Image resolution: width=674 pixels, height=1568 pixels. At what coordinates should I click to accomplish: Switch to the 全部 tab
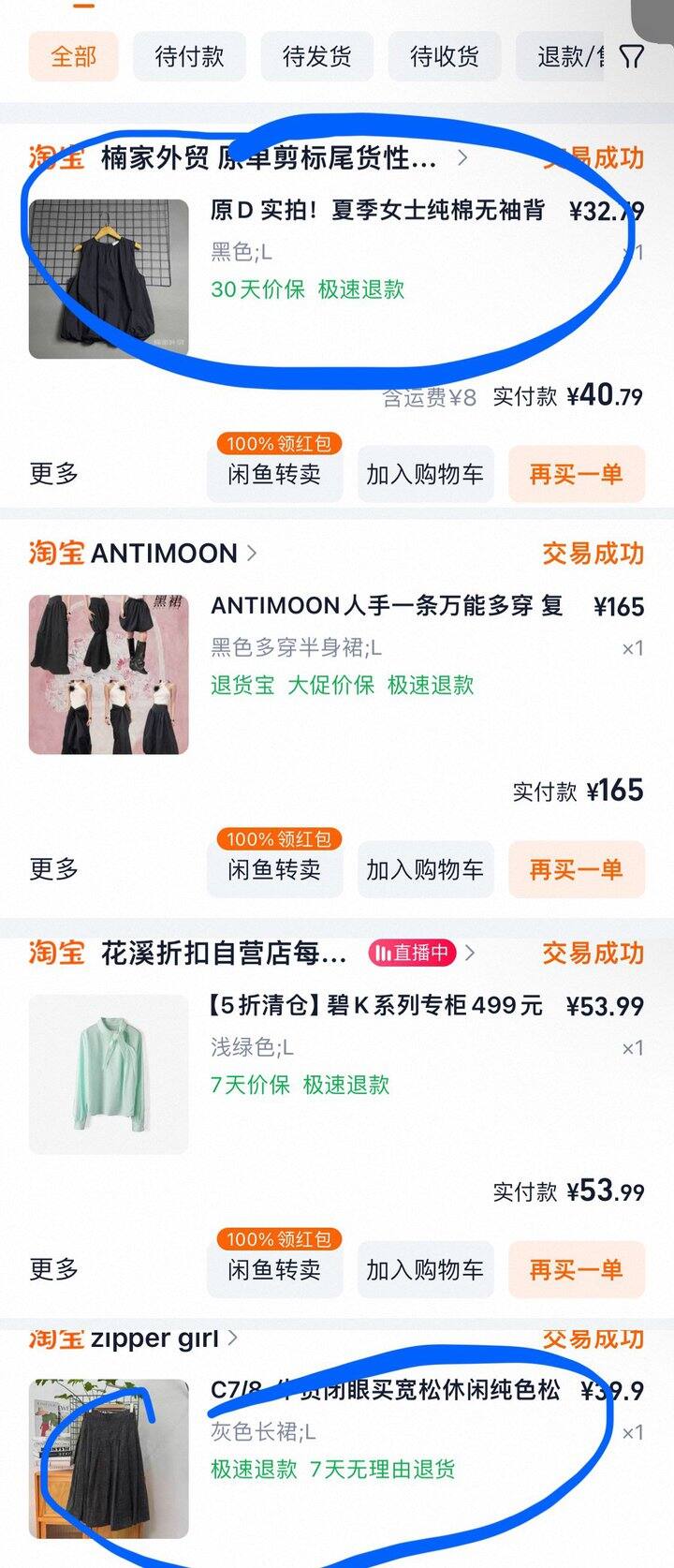coord(73,57)
